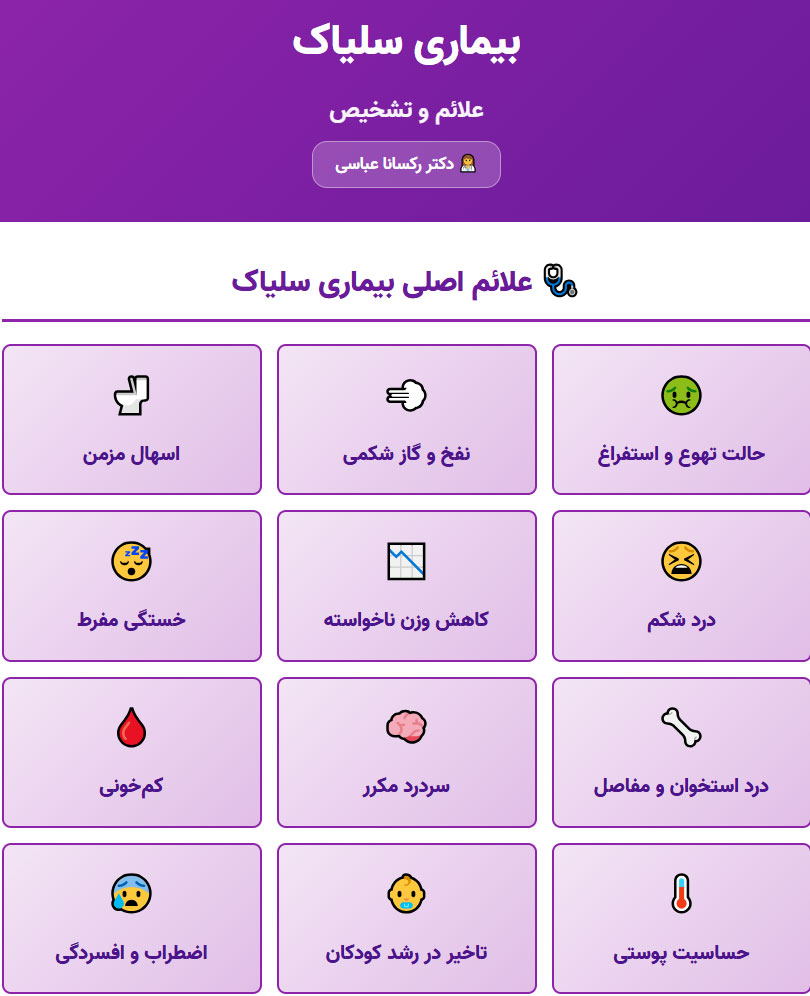The height and width of the screenshot is (996, 810).
Task: Select the baby icon for child growth delay
Action: pos(406,893)
